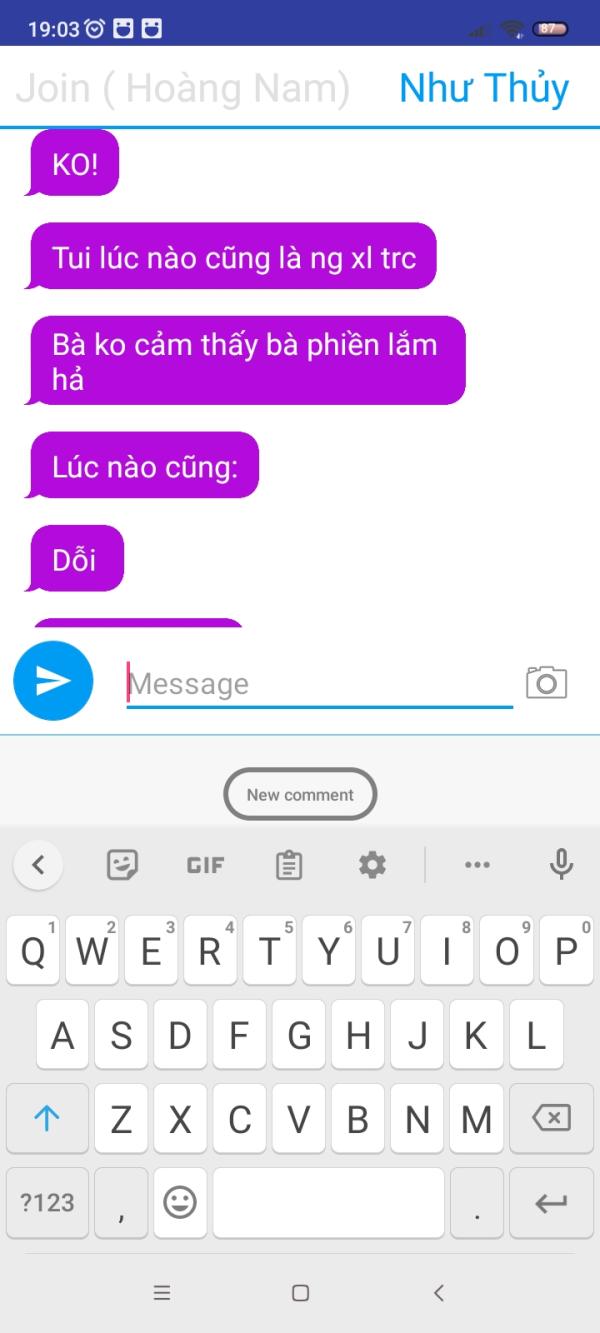Open the camera to attach a photo
This screenshot has height=1333, width=600.
[x=546, y=682]
